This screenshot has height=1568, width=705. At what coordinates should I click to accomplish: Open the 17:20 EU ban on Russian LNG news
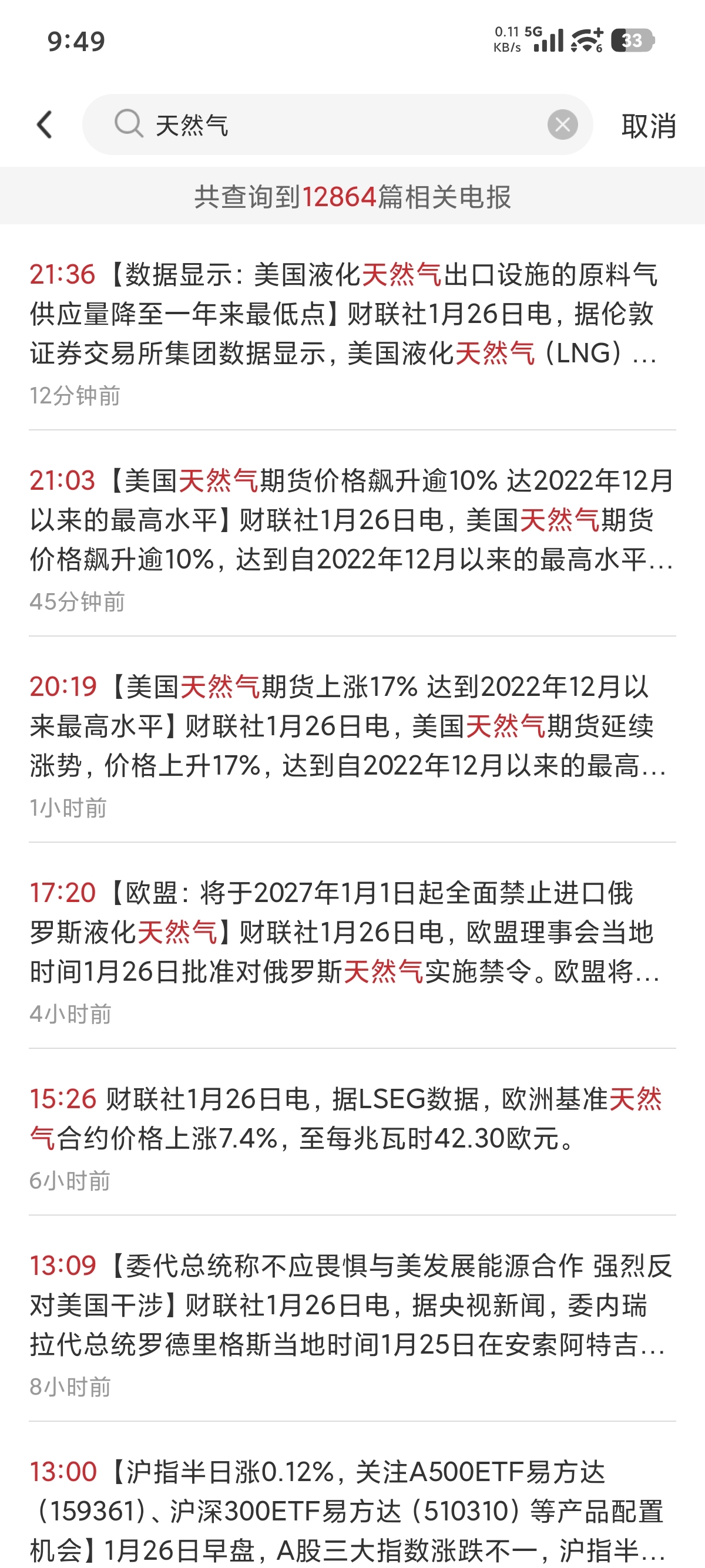pos(352,933)
